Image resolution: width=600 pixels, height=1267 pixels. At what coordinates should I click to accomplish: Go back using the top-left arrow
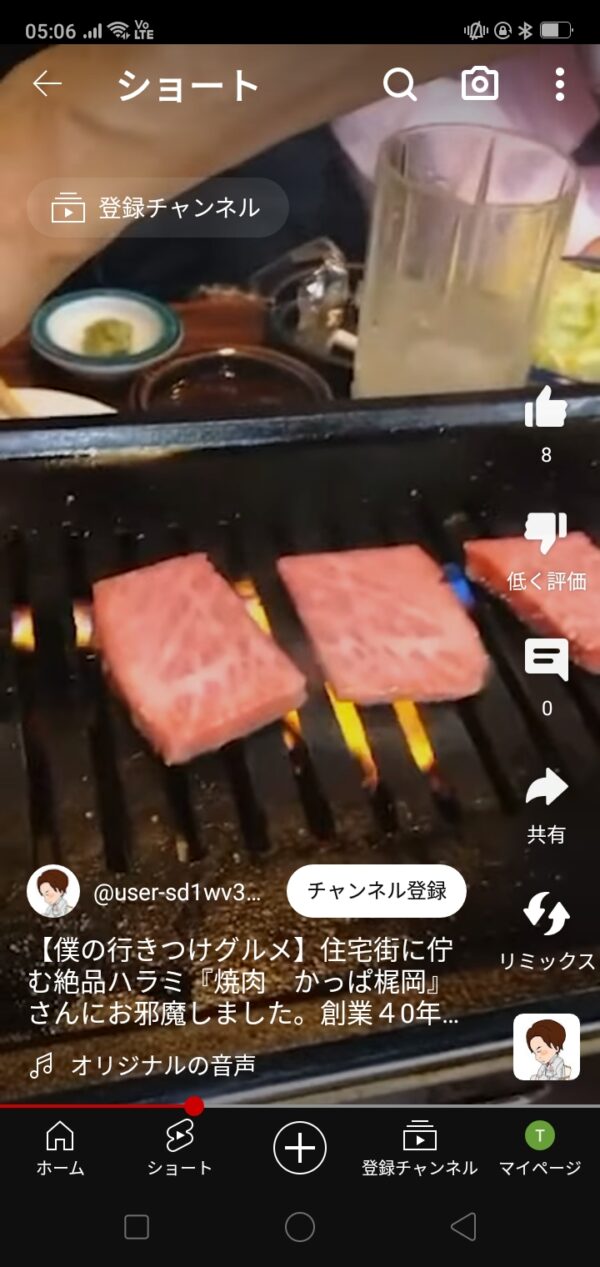47,85
